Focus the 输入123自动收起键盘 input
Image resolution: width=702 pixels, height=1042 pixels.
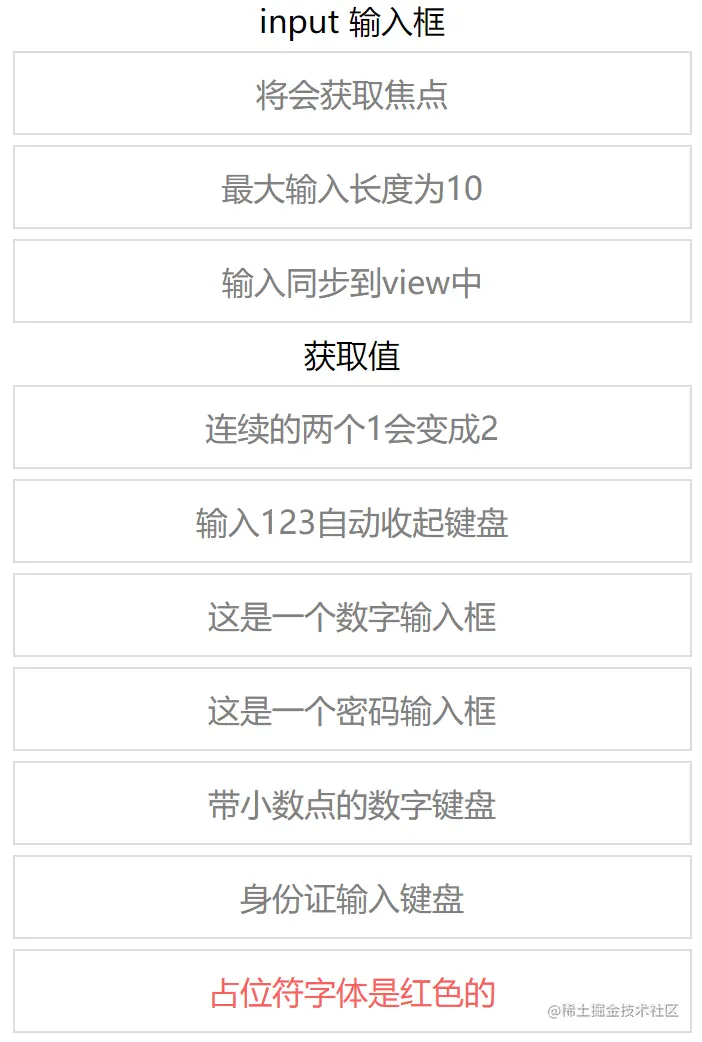pos(351,522)
